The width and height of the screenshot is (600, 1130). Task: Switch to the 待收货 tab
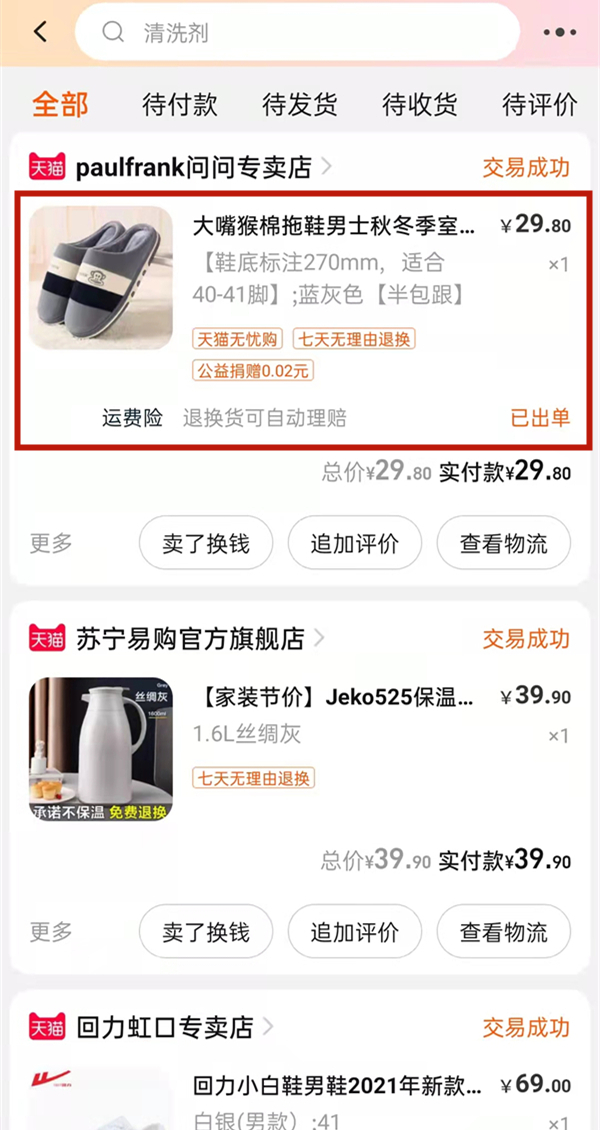[420, 104]
